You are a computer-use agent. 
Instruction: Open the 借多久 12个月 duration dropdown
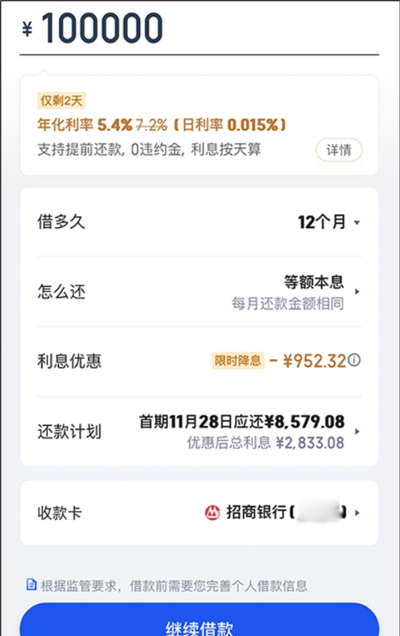pos(199,222)
